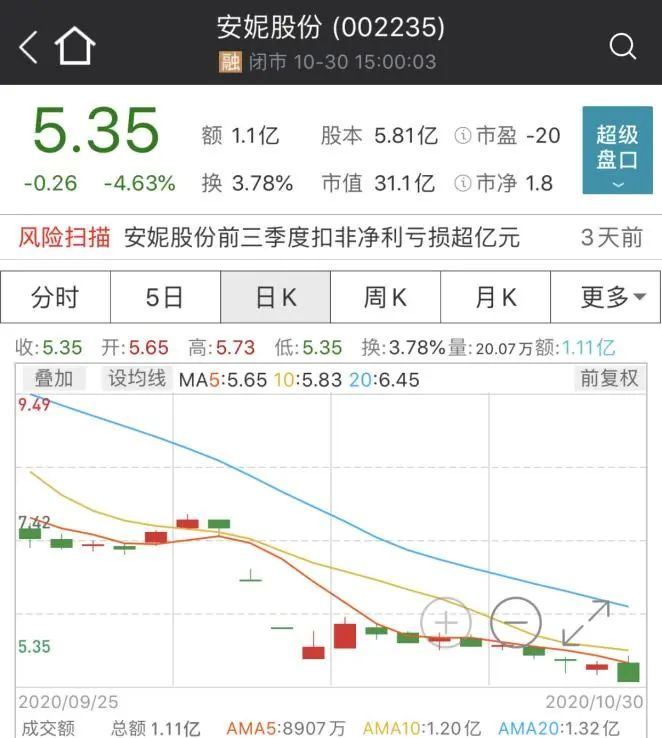Show the 月K chart
Viewport: 662px width, 738px height.
(495, 297)
